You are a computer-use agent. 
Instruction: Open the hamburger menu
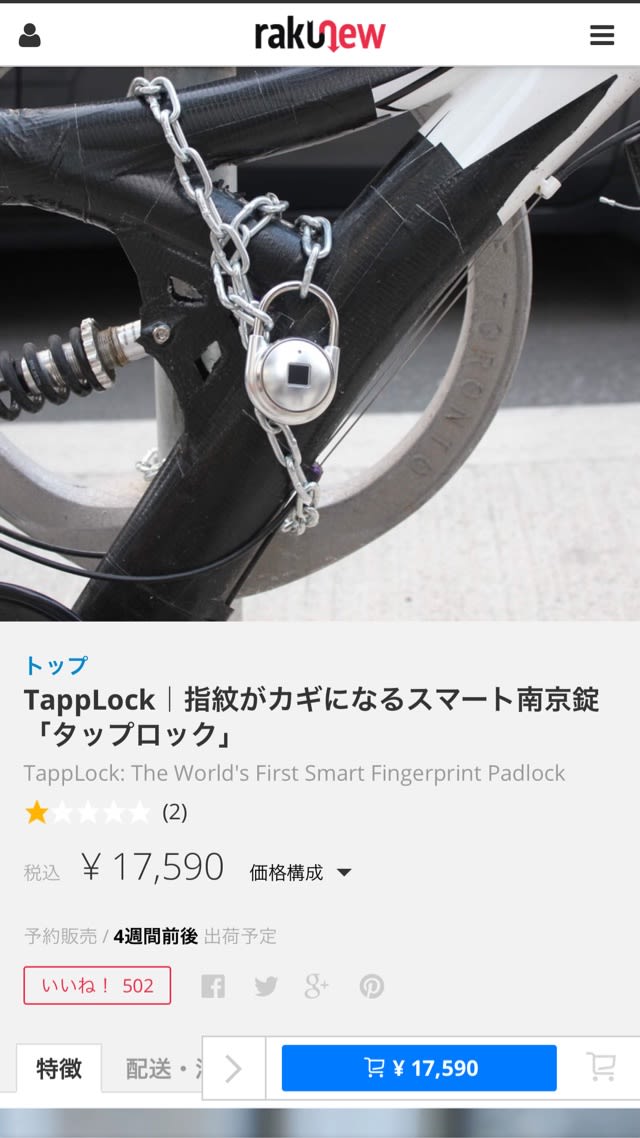click(602, 36)
